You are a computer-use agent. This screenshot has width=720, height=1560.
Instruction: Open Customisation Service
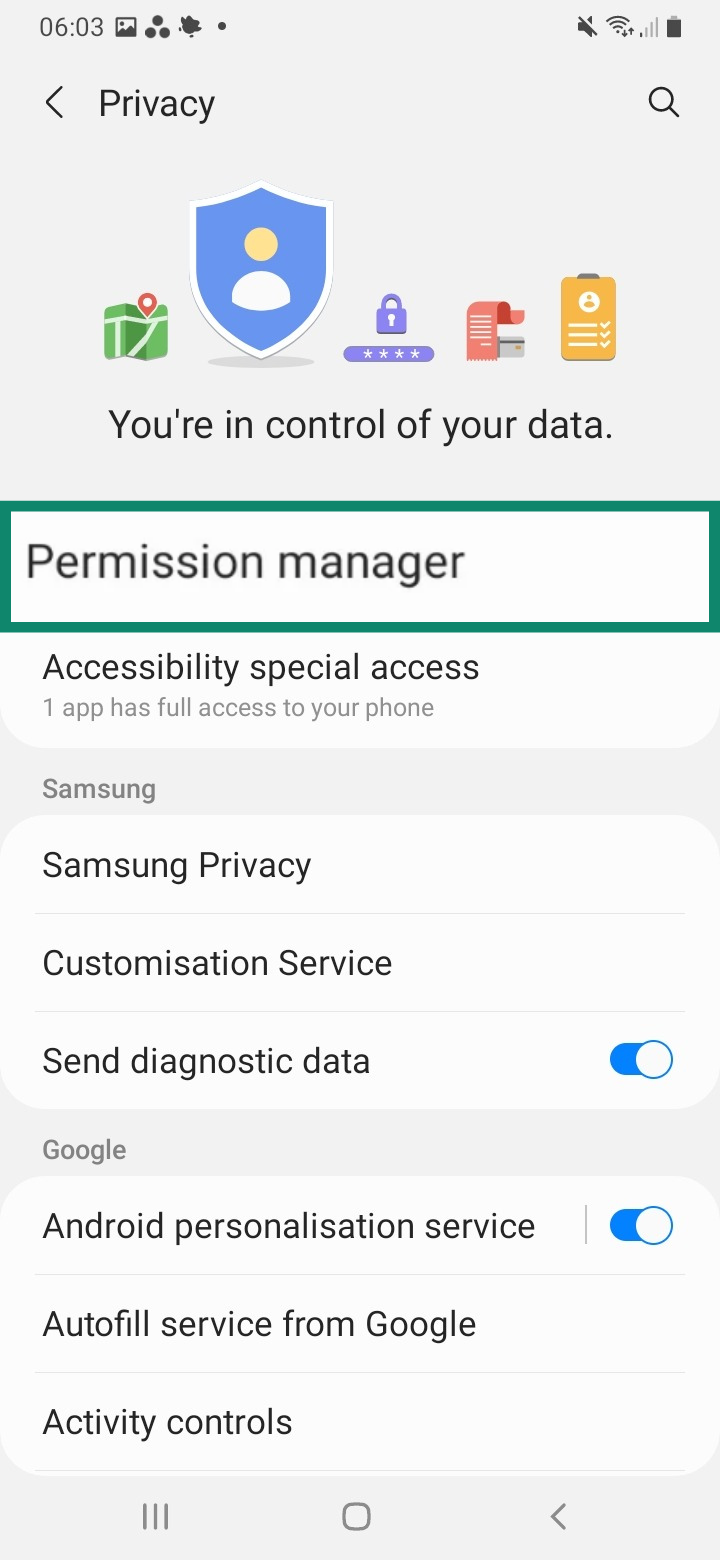click(x=360, y=963)
